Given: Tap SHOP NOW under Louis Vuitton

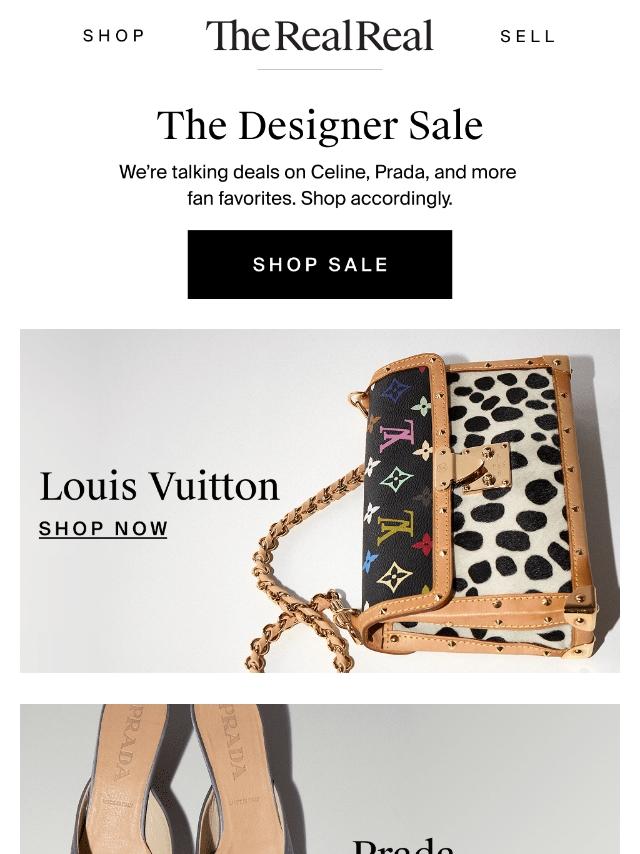Looking at the screenshot, I should [x=103, y=529].
